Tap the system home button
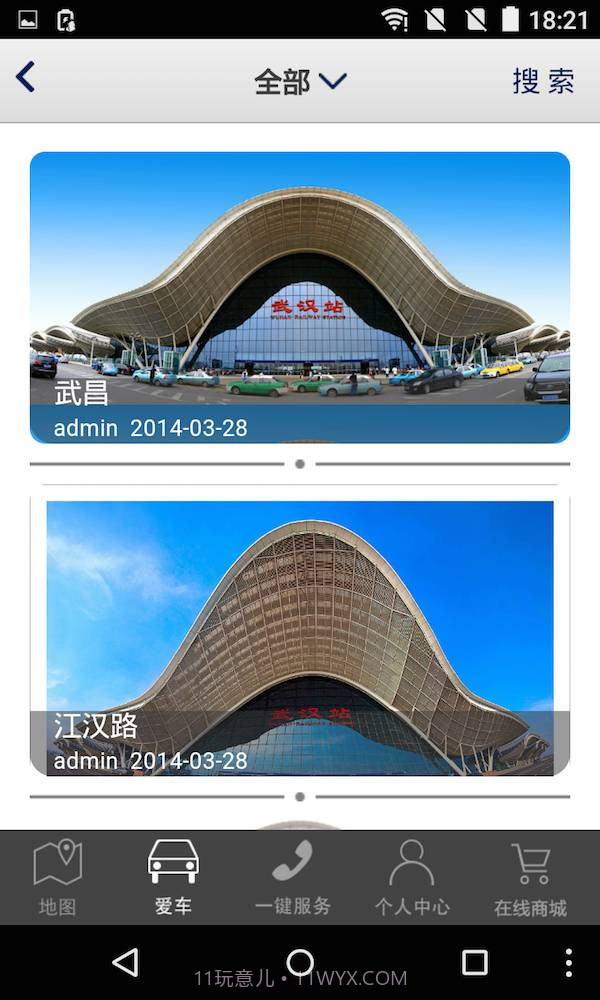Viewport: 600px width, 1000px height. pyautogui.click(x=300, y=962)
